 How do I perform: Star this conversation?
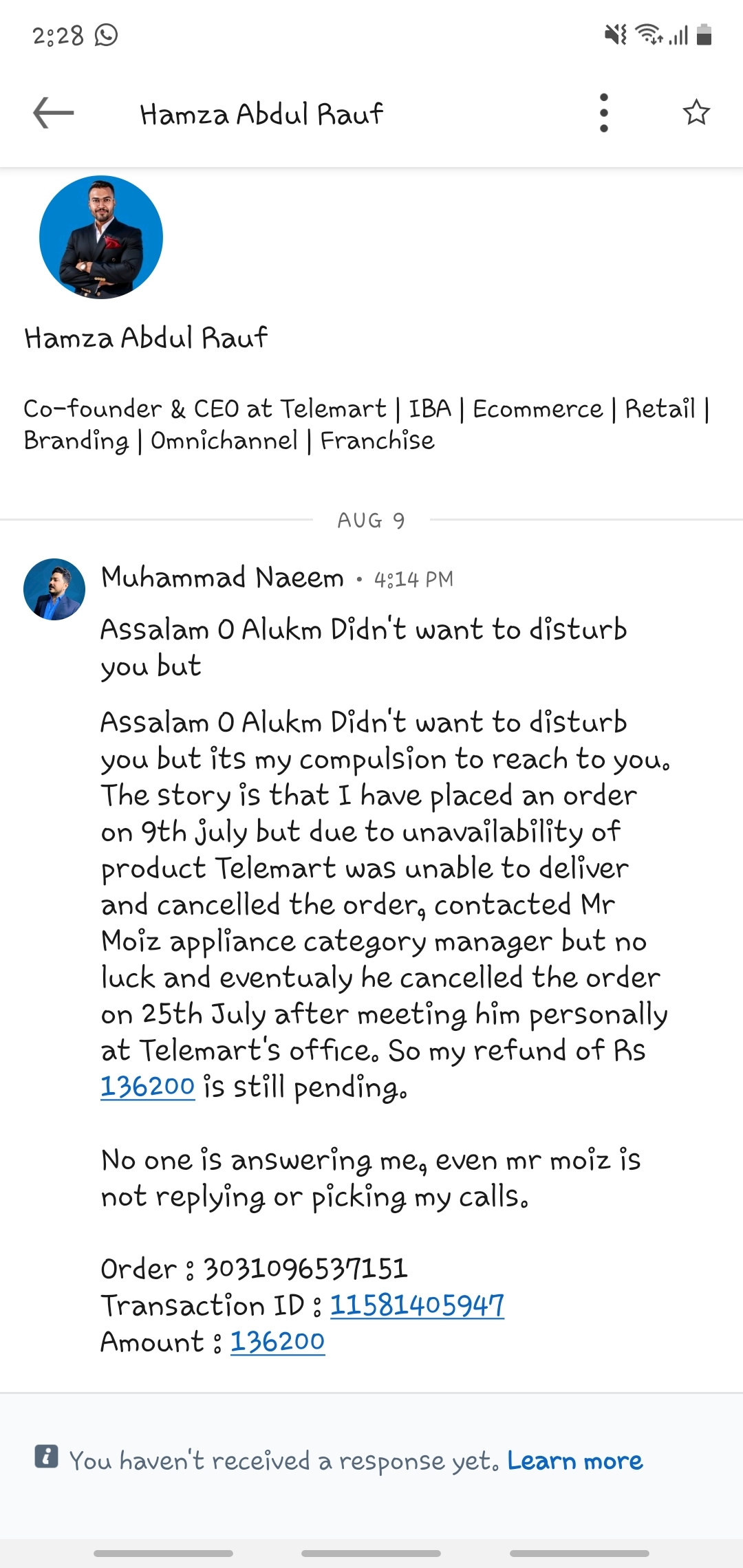[696, 112]
